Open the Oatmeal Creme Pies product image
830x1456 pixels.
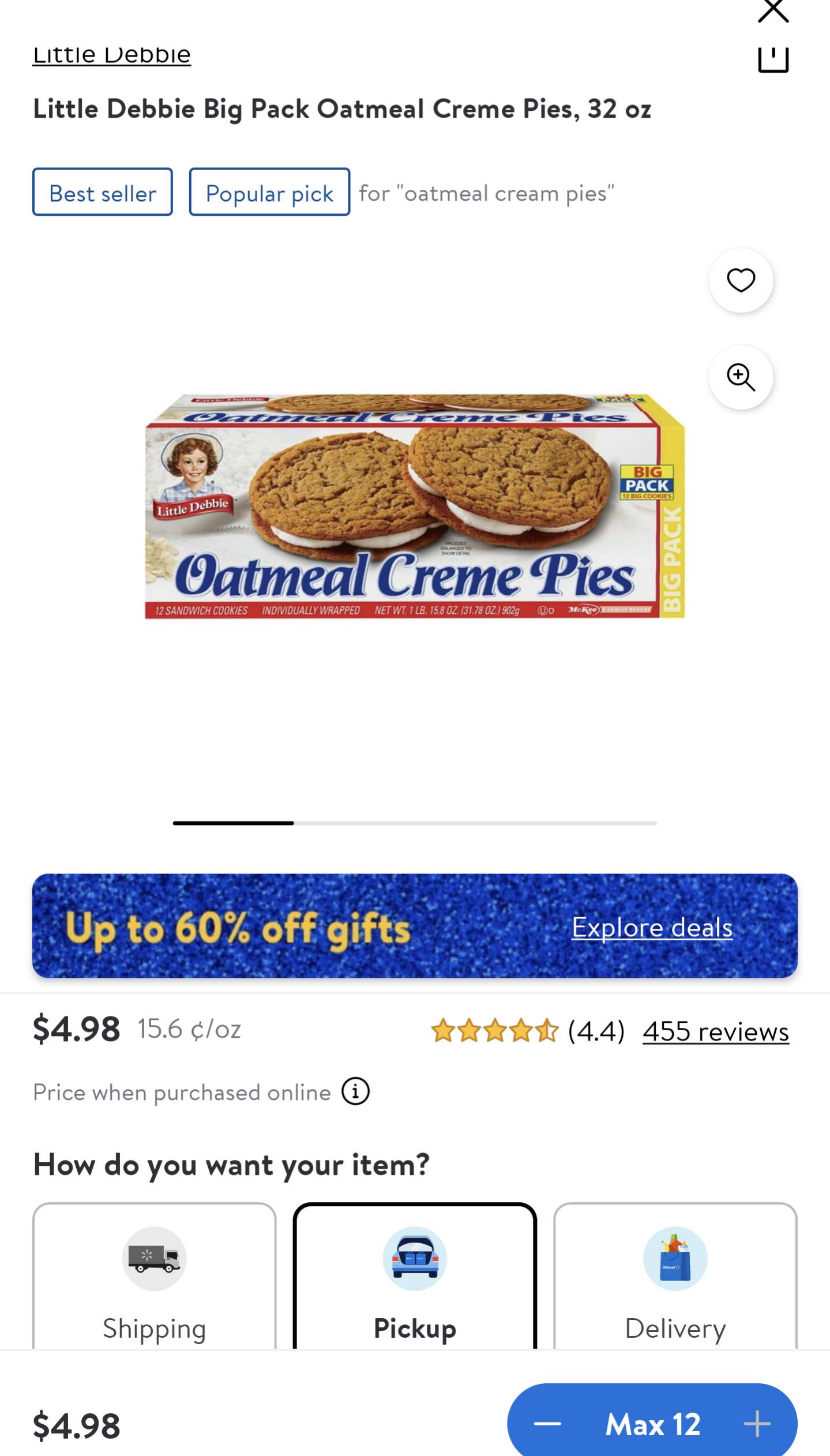[x=414, y=506]
